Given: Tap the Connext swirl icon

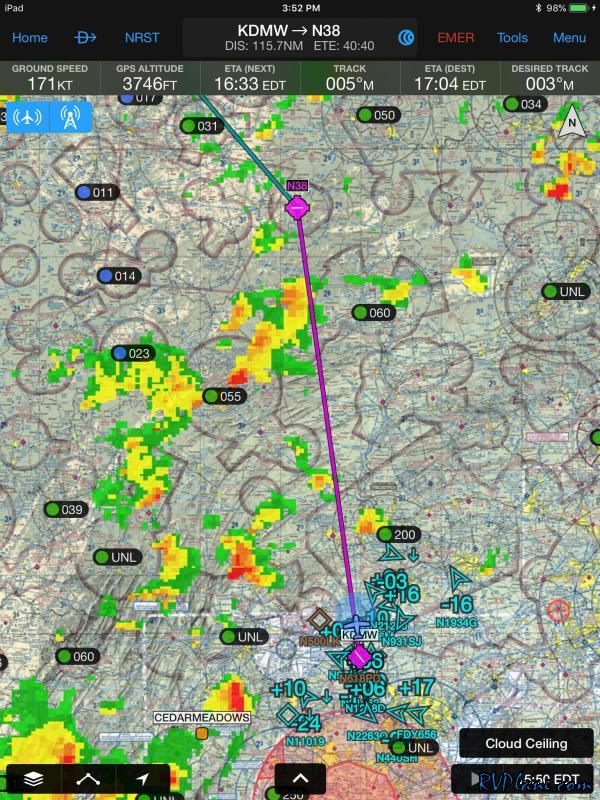Looking at the screenshot, I should coord(407,38).
